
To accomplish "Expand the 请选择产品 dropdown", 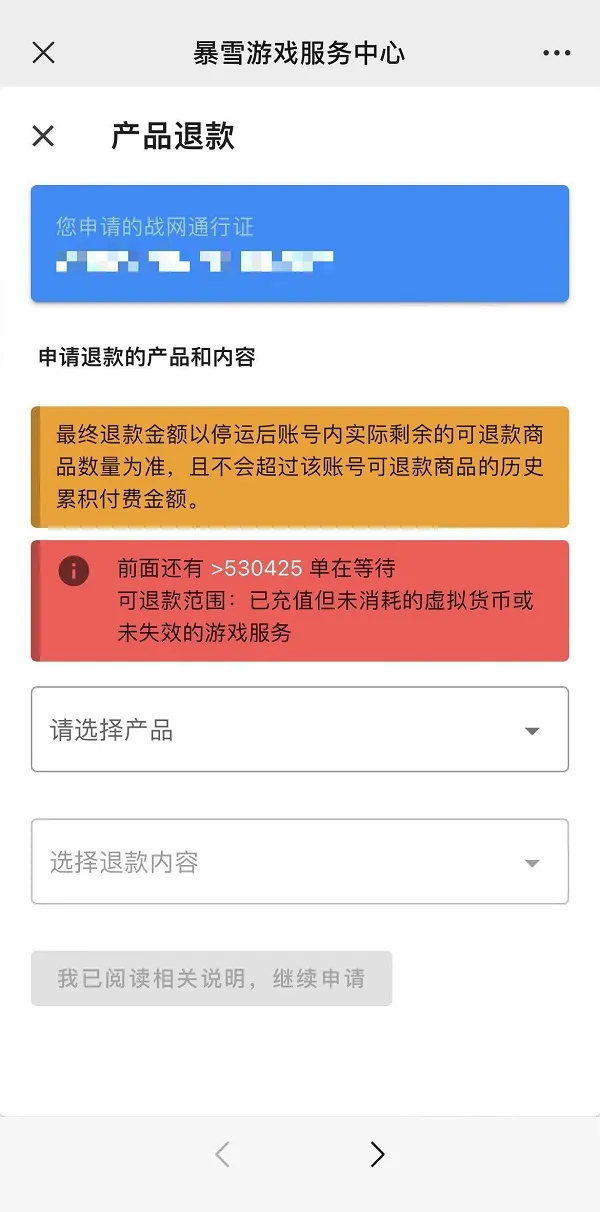I will 300,729.
